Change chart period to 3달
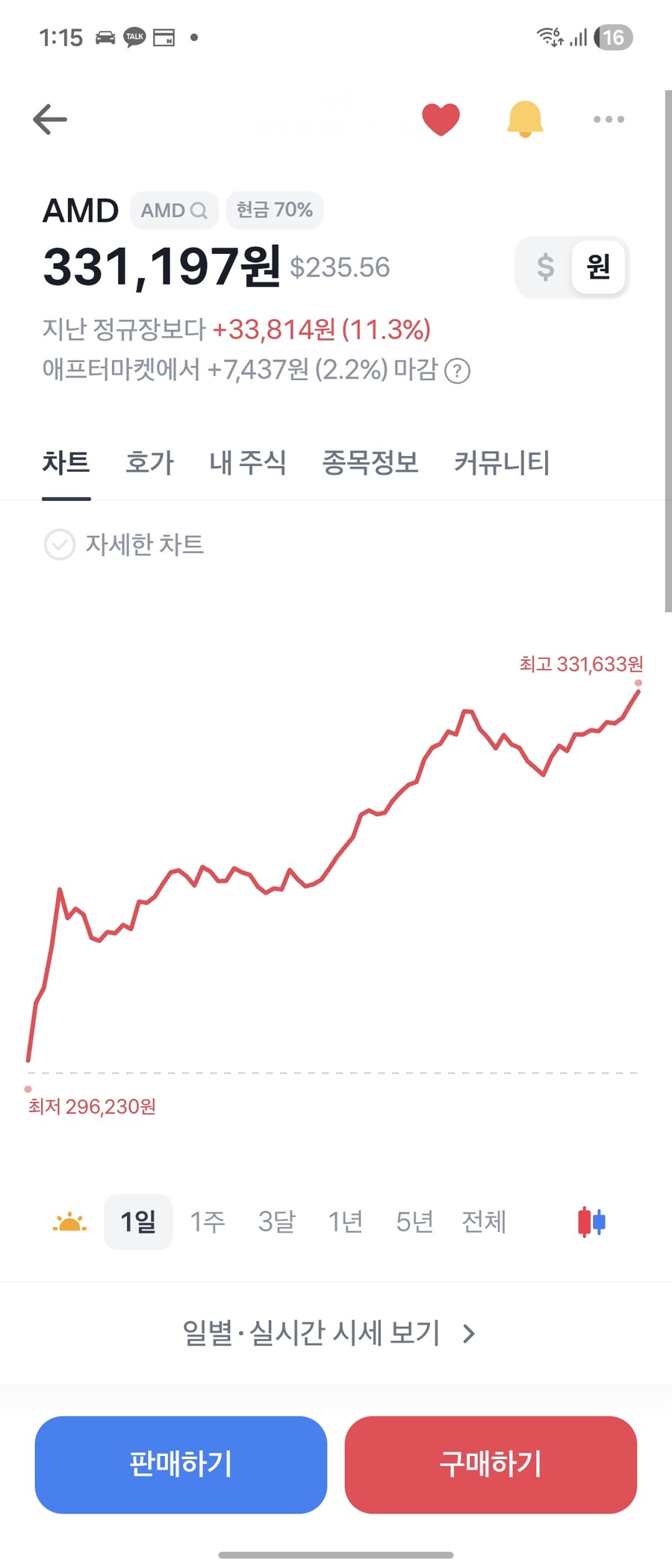This screenshot has width=672, height=1568. [x=276, y=1222]
